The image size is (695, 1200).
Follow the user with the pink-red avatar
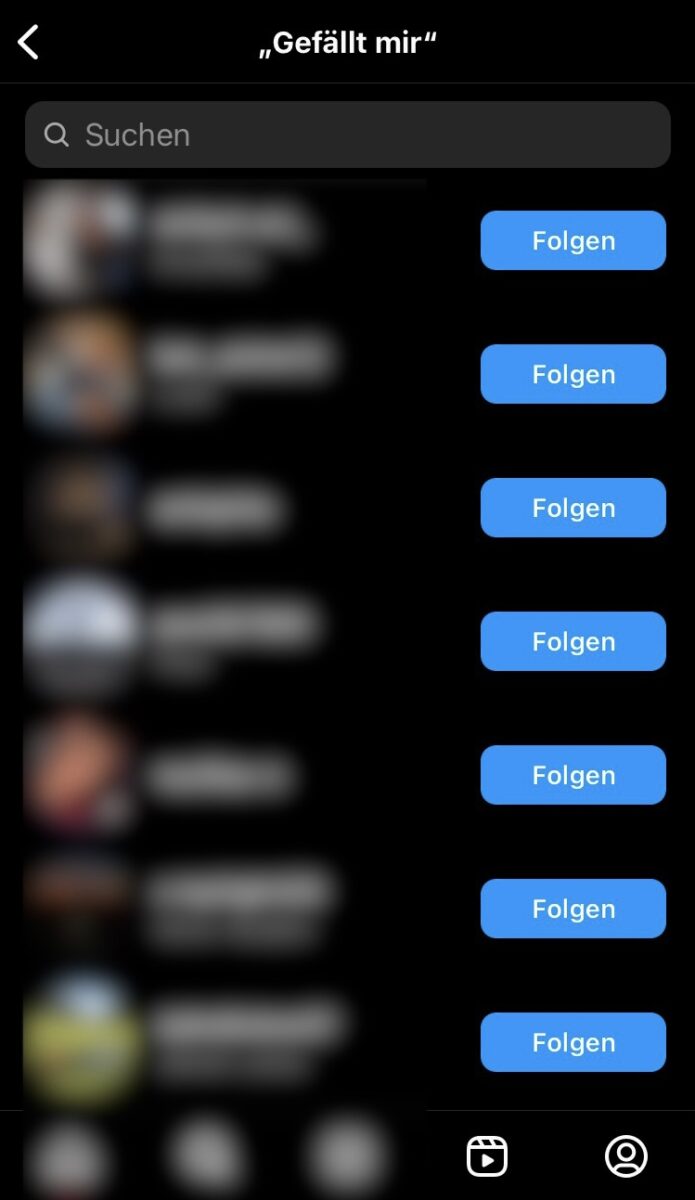coord(573,775)
